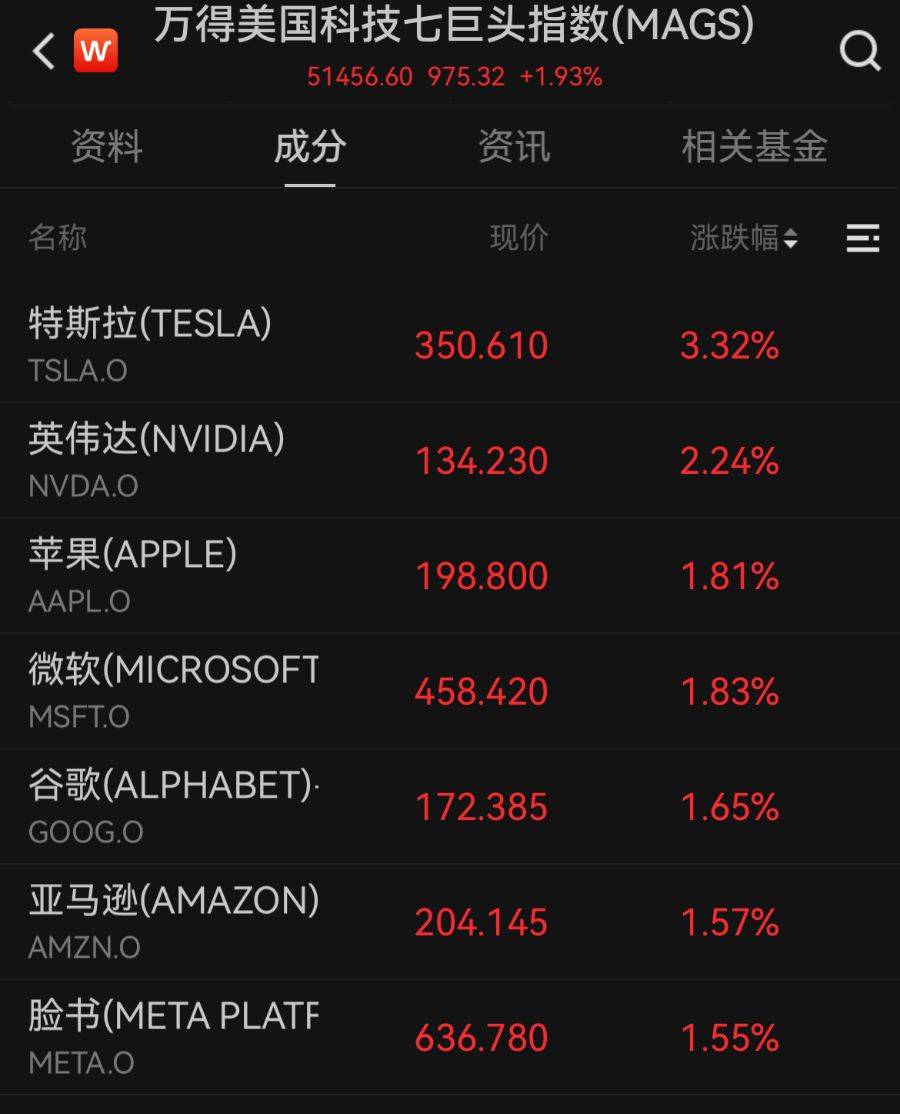
Task: Select the 成分 tab
Action: (x=308, y=147)
